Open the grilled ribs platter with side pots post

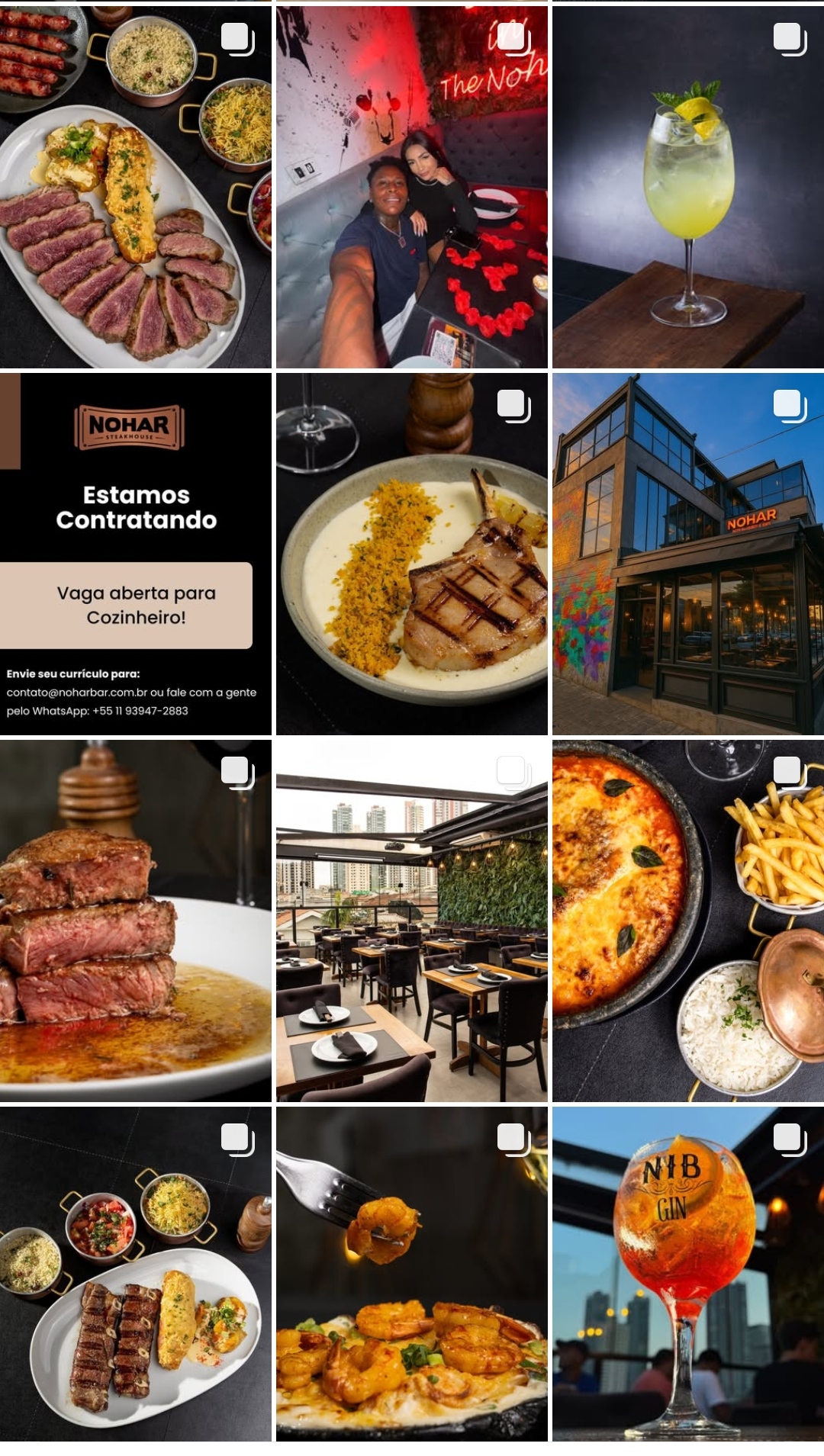pos(135,1274)
